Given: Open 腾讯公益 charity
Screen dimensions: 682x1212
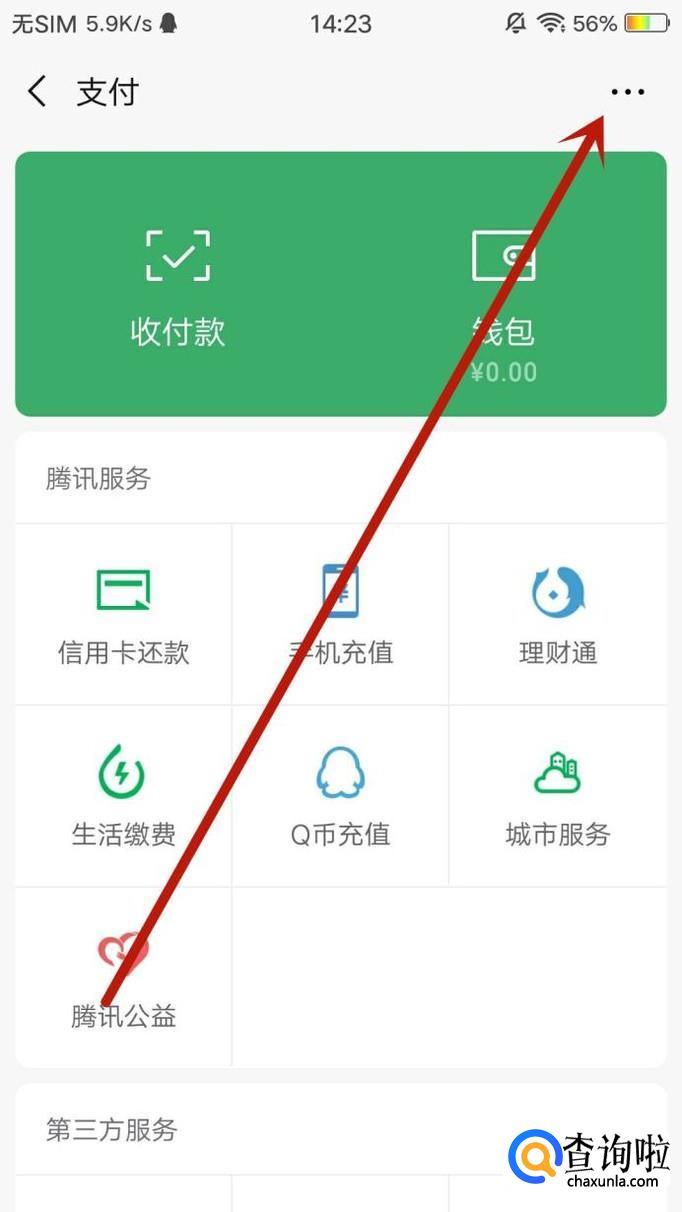Looking at the screenshot, I should click(123, 978).
